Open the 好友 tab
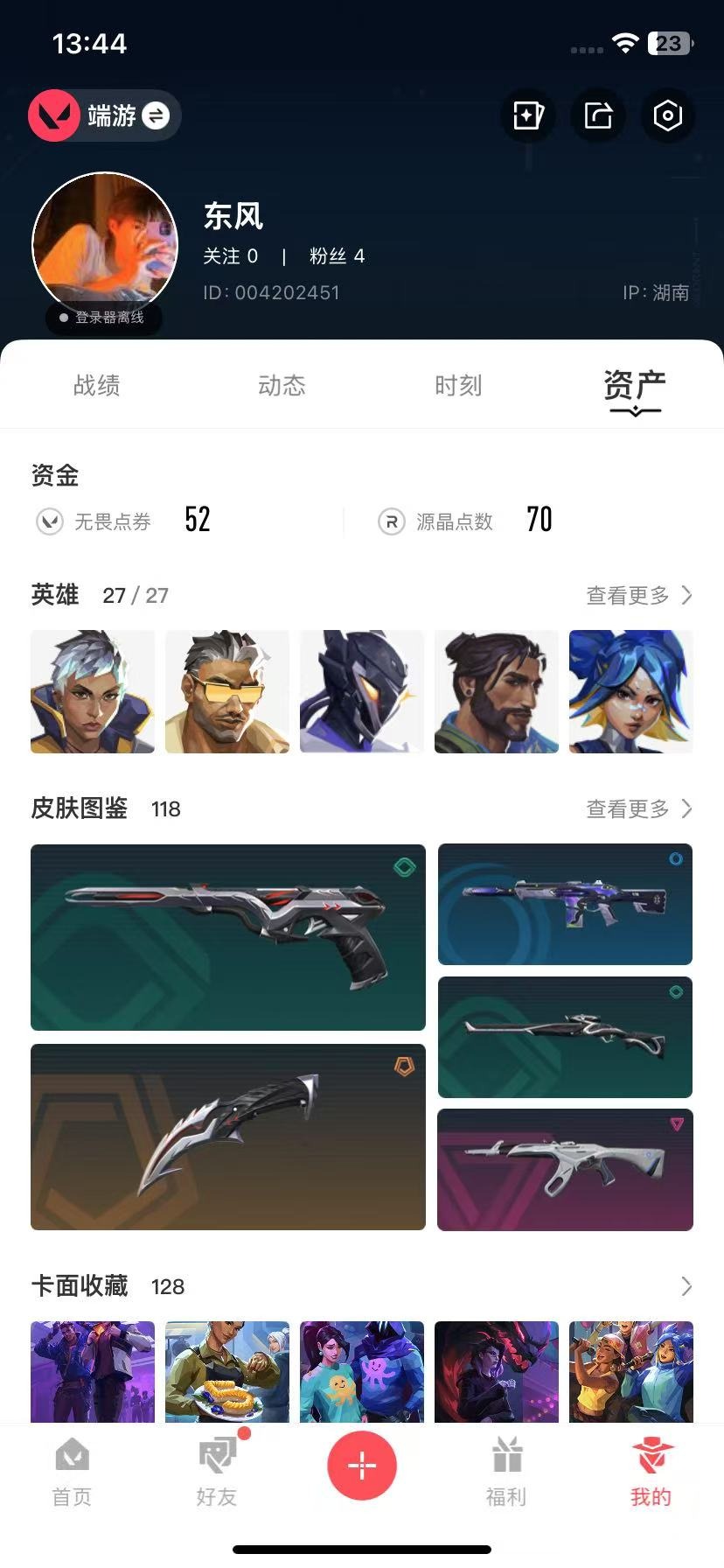 (x=217, y=1472)
